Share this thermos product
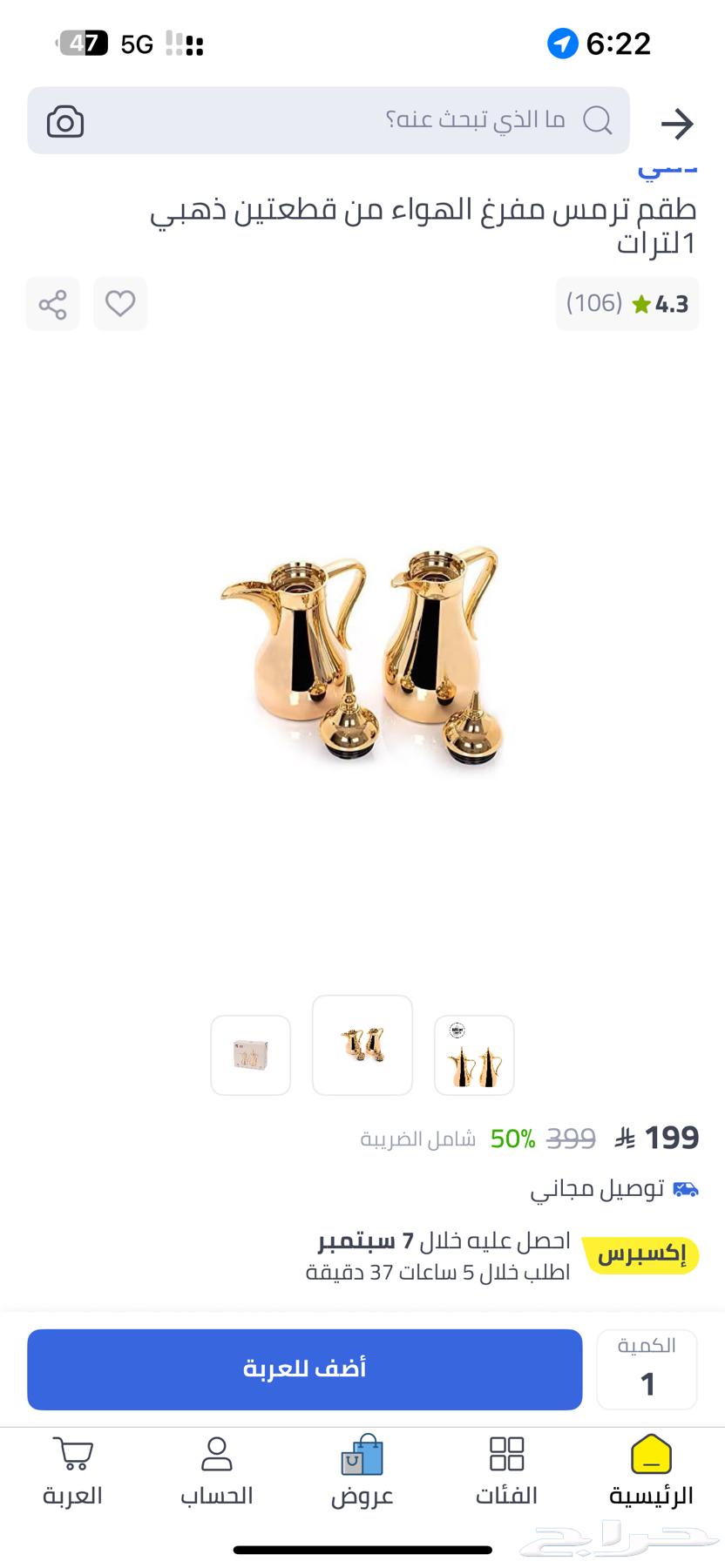The height and width of the screenshot is (1568, 725). 52,304
